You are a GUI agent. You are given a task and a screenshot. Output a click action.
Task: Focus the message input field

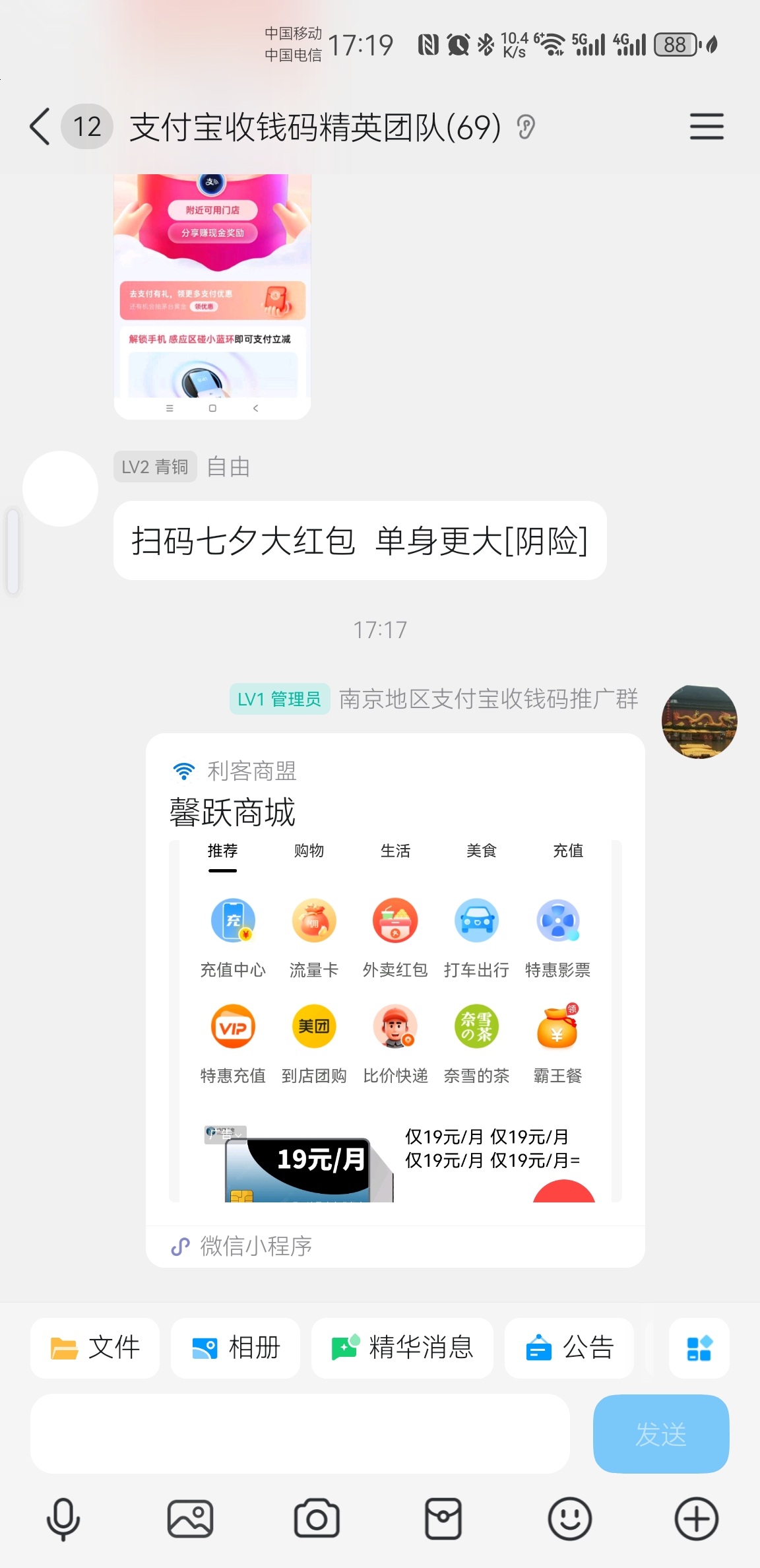(300, 1433)
